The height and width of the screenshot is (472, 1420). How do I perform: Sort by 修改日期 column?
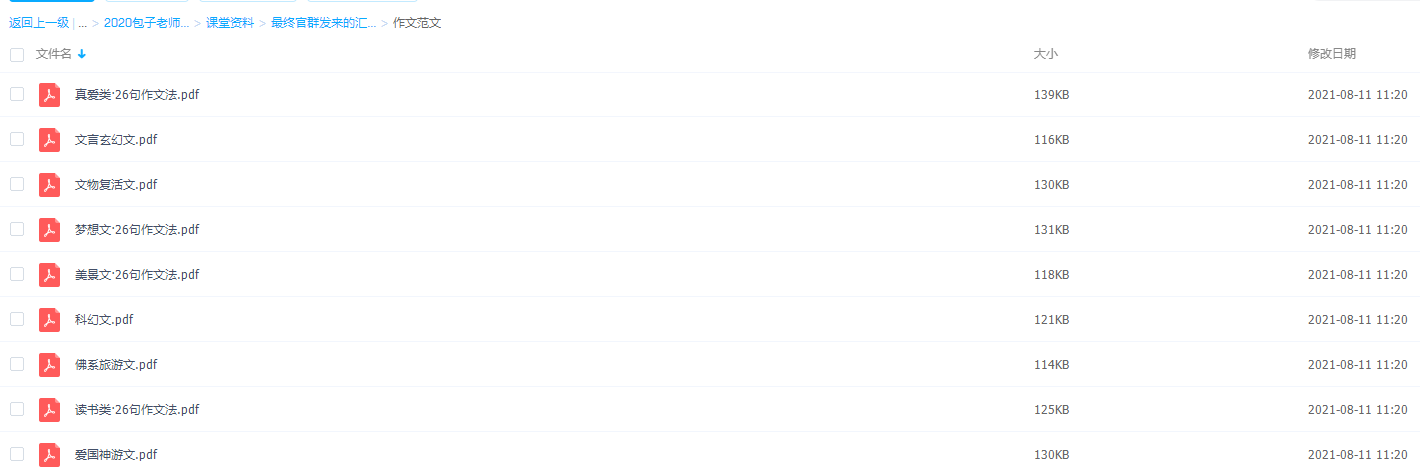coord(1332,54)
